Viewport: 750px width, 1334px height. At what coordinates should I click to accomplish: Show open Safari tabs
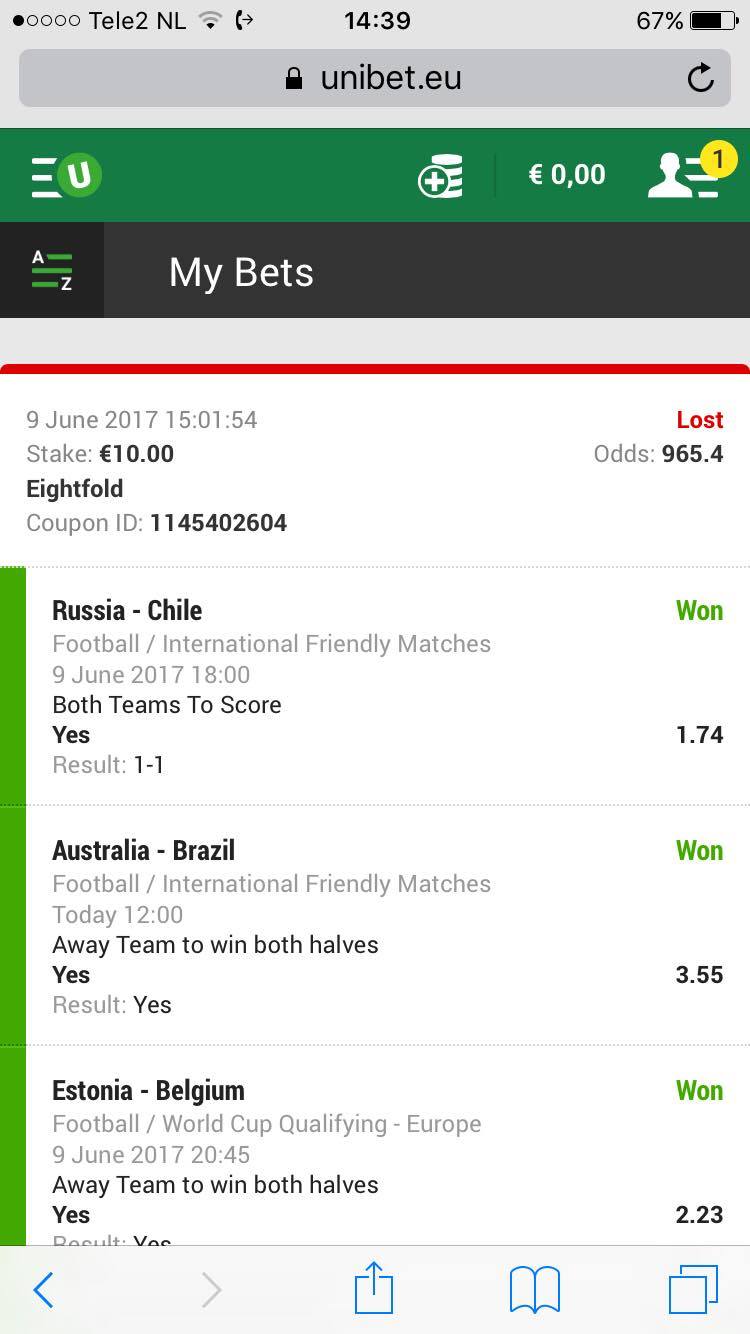point(693,1289)
